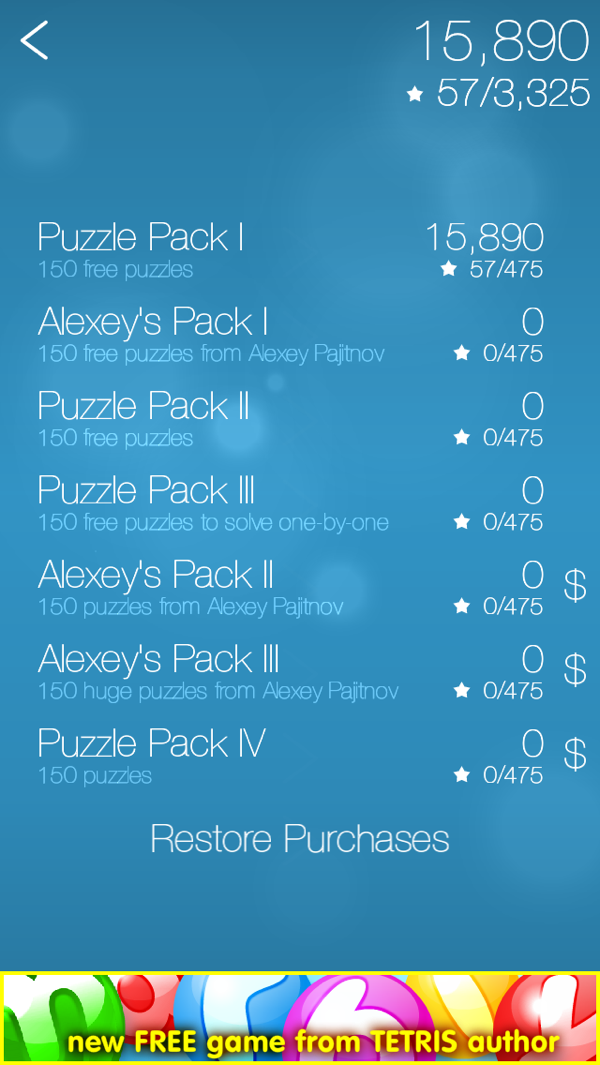The width and height of the screenshot is (600, 1065).
Task: Open Alexey's Pack I
Action: pyautogui.click(x=153, y=332)
